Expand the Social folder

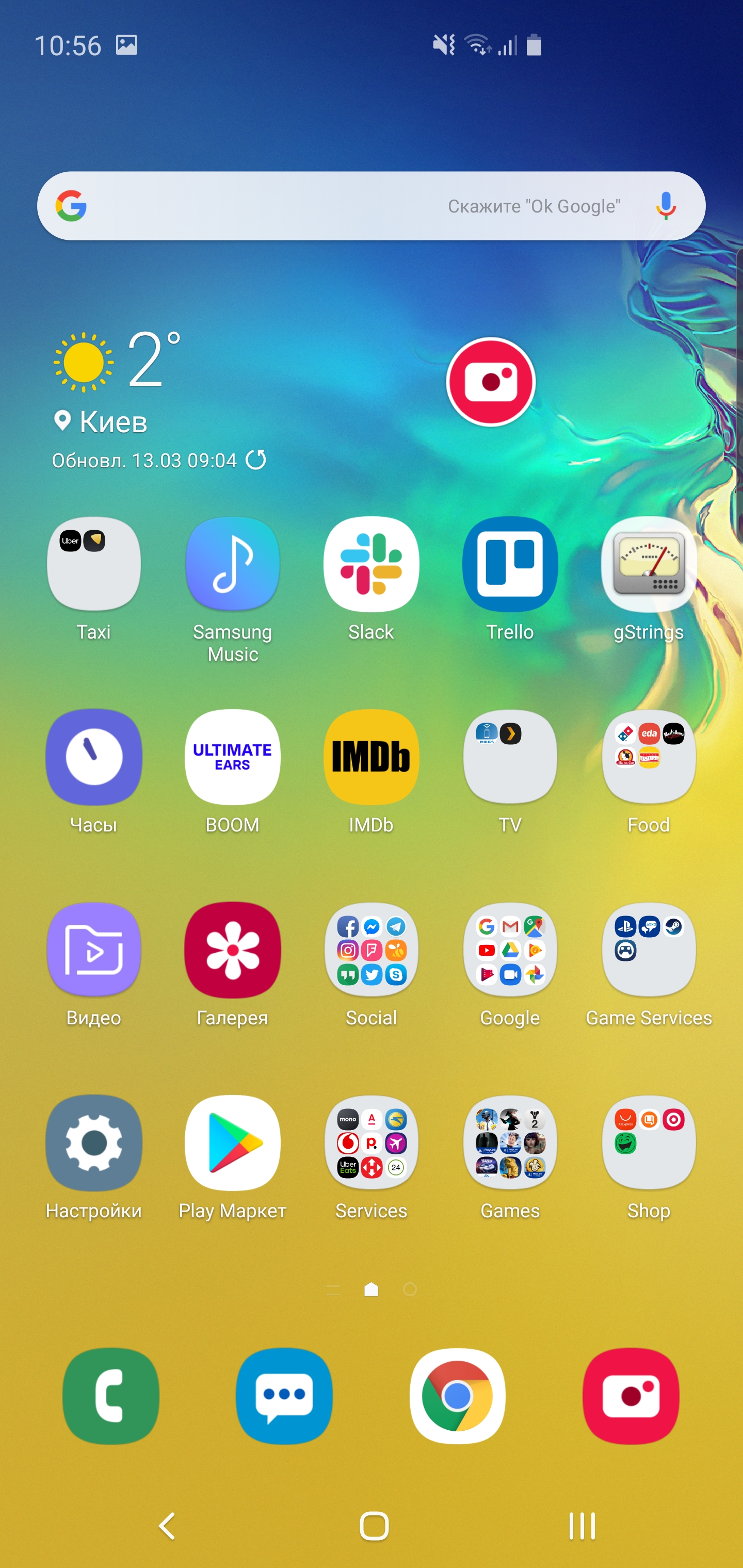pos(371,950)
